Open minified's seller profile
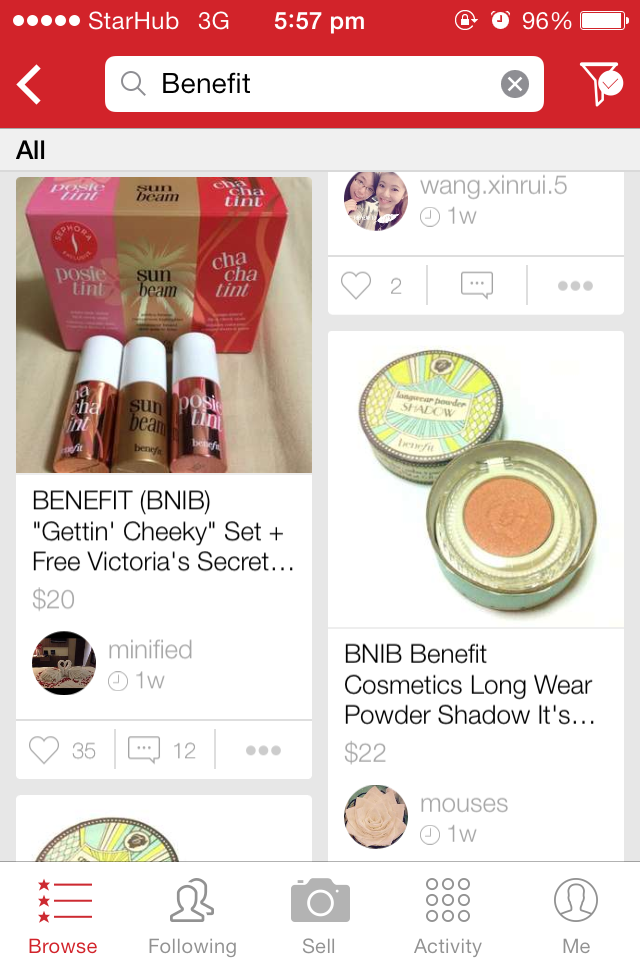This screenshot has width=640, height=960. tap(64, 663)
